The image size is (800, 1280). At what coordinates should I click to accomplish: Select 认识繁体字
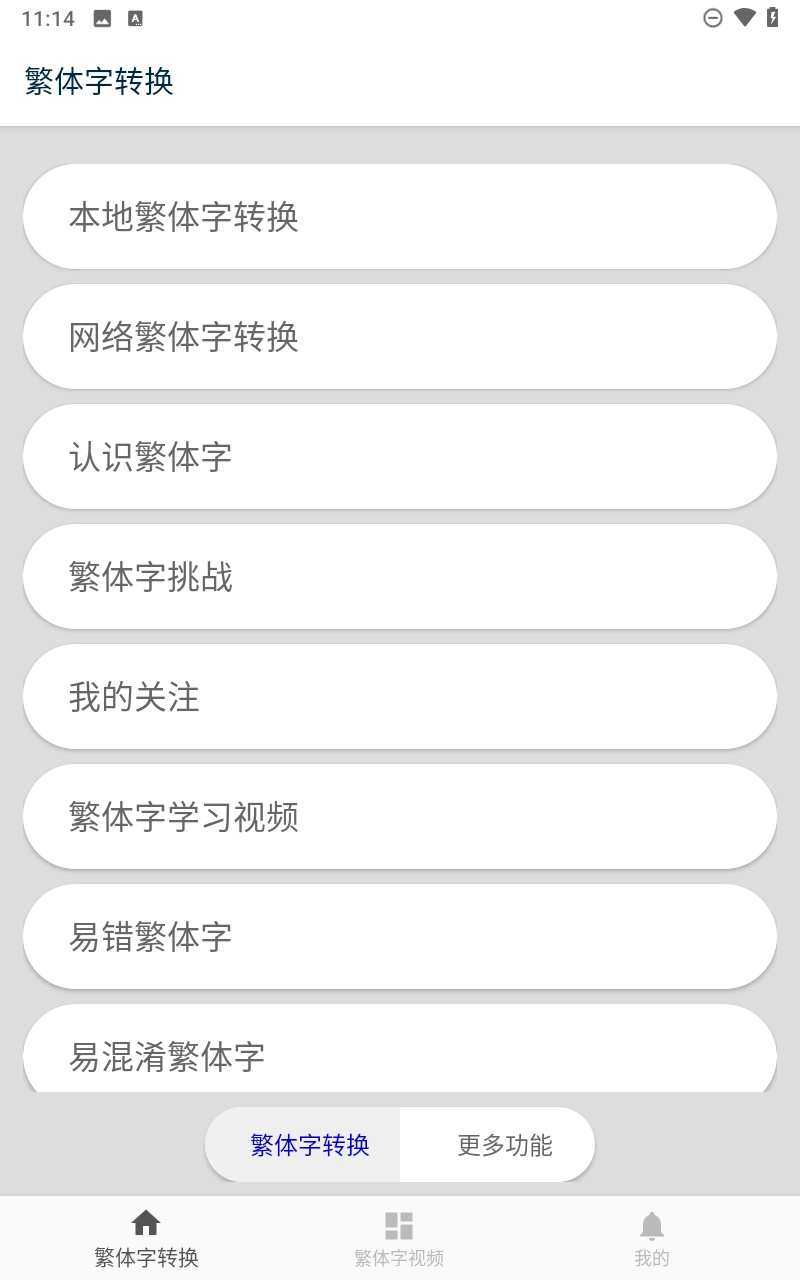(399, 456)
